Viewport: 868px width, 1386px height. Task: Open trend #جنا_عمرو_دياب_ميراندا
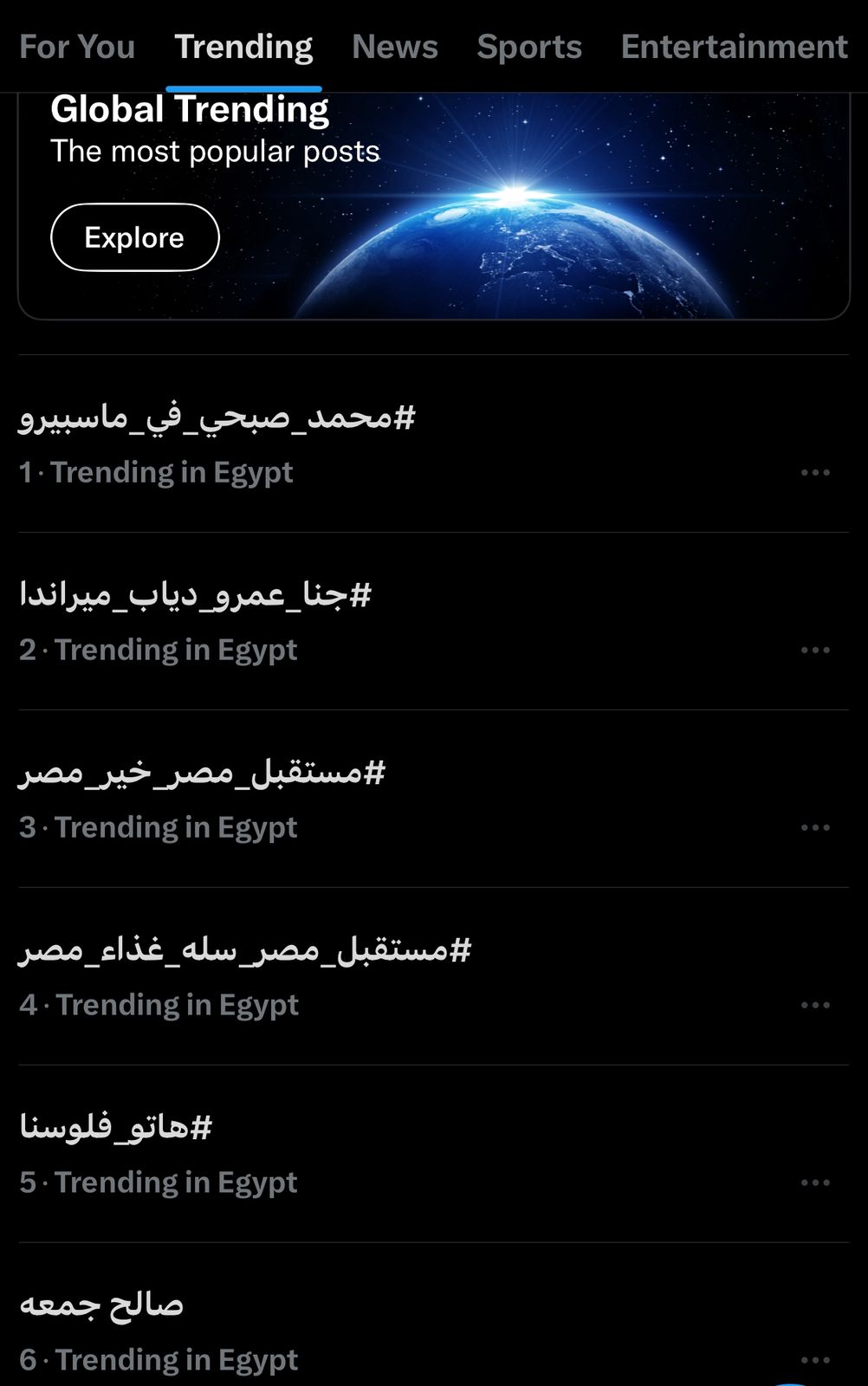coord(196,596)
